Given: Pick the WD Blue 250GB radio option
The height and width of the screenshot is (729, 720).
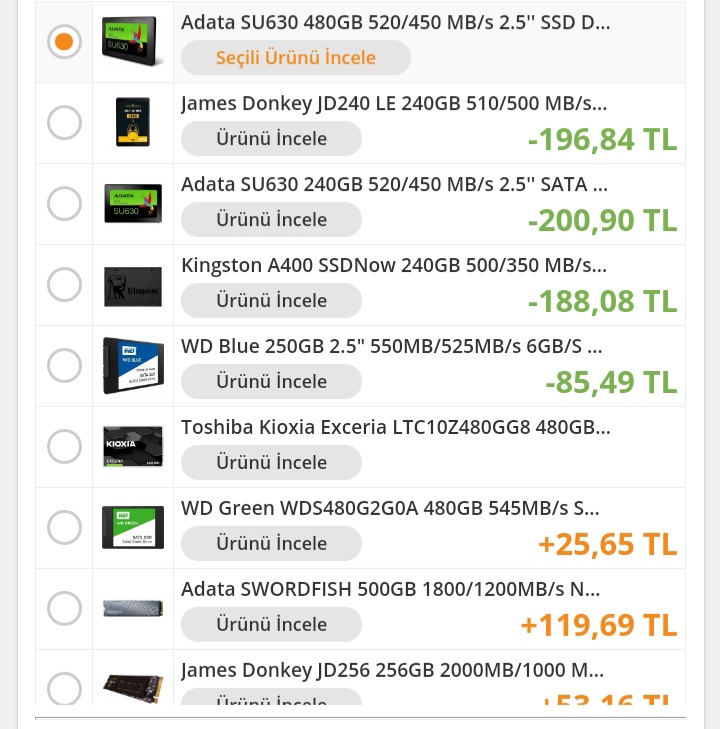Looking at the screenshot, I should 65,366.
